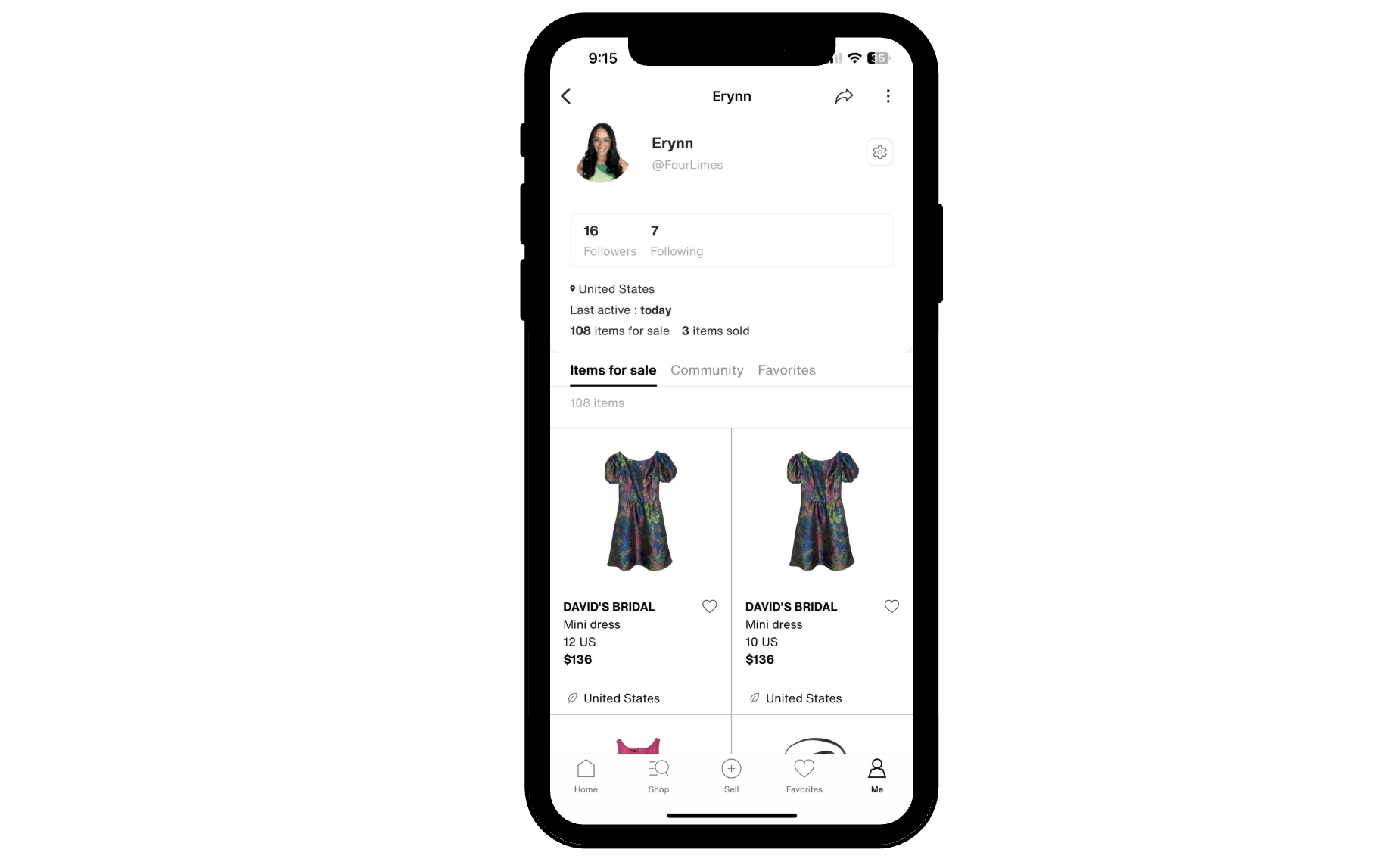Viewport: 1397px width, 868px height.
Task: Open Favorites in the bottom navigation
Action: (x=804, y=776)
